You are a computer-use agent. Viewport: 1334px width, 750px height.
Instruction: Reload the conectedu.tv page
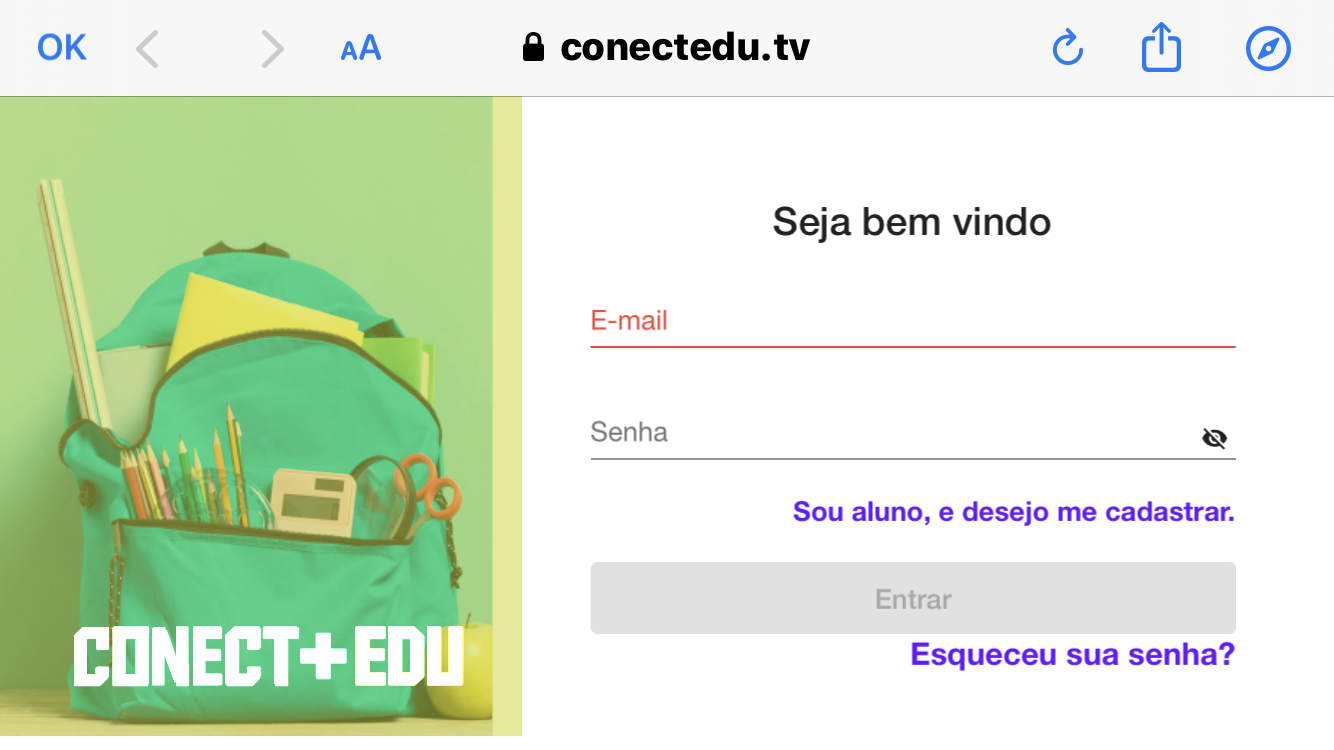[1068, 48]
